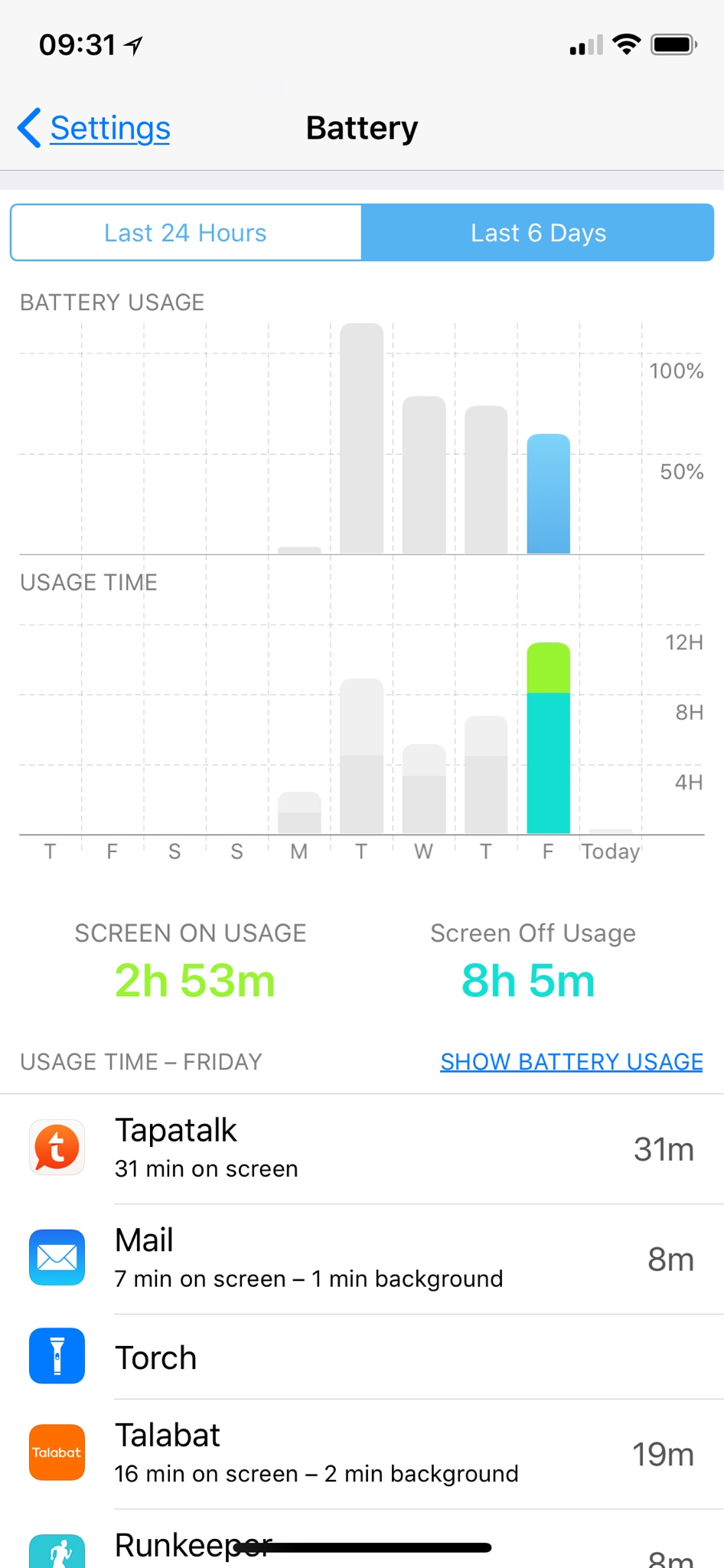Select Wednesday's battery usage bar
Image resolution: width=724 pixels, height=1568 pixels.
[424, 475]
